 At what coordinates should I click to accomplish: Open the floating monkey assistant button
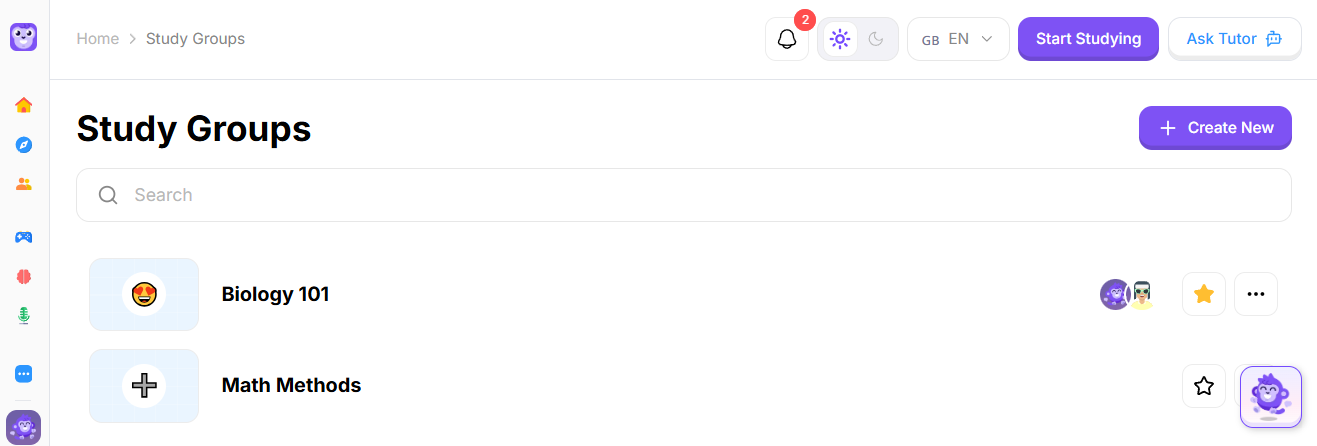click(x=1270, y=396)
